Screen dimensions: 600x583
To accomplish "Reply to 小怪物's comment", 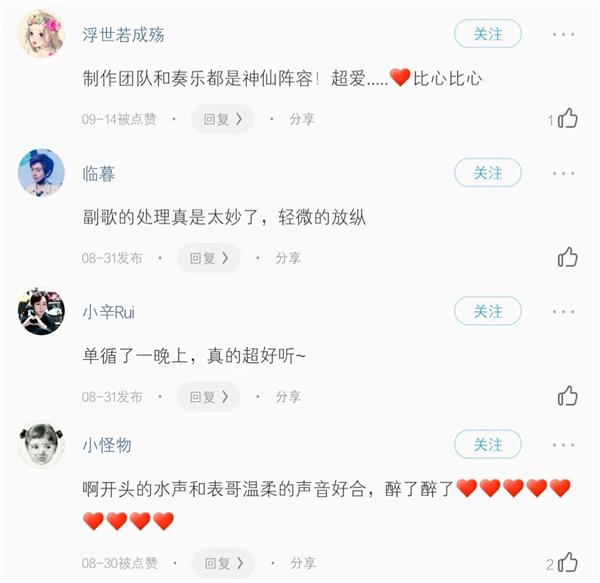I will coord(223,563).
